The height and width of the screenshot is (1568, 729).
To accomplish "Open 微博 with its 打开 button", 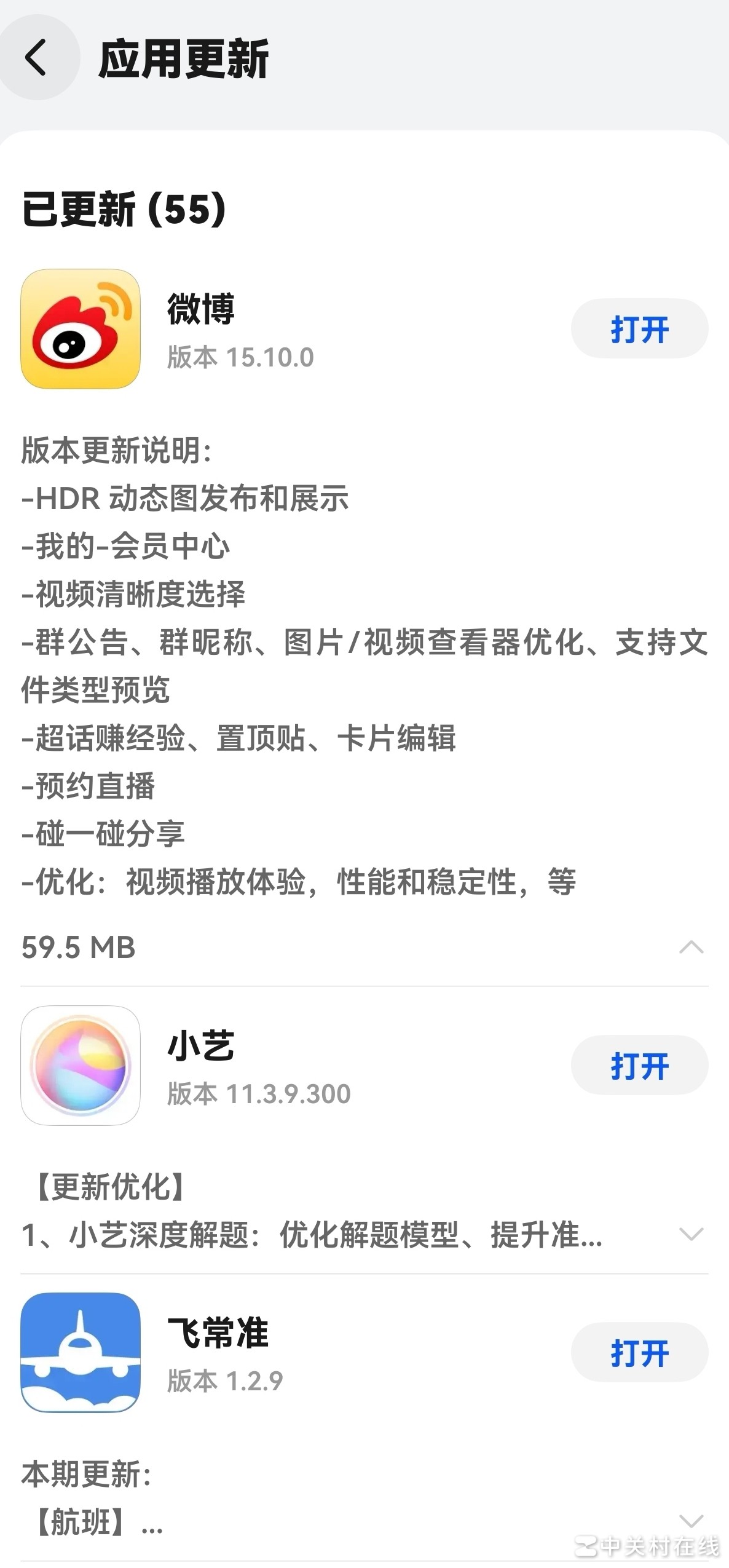I will click(639, 329).
